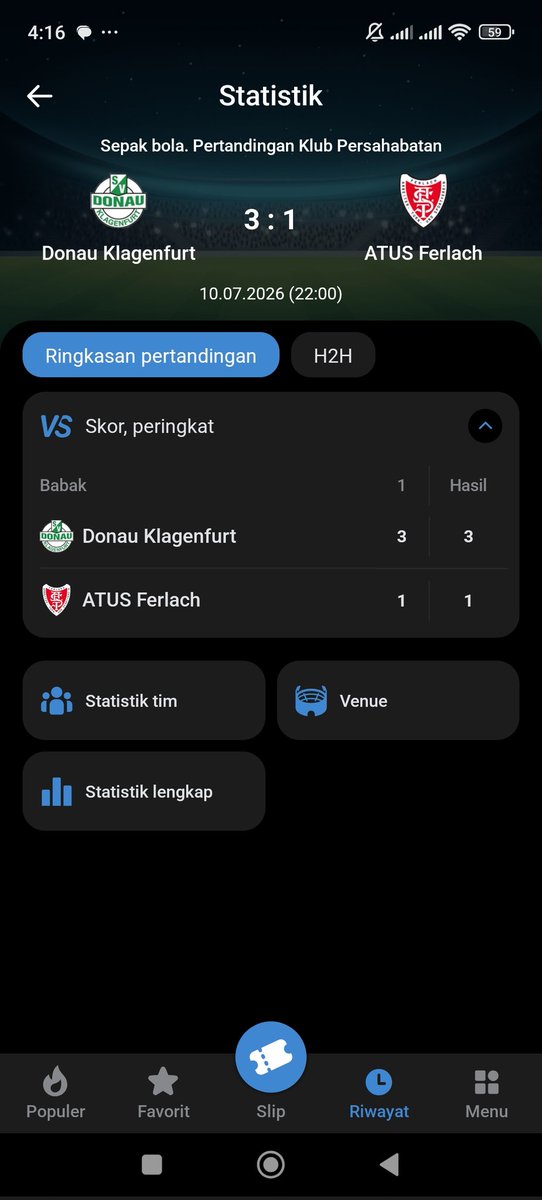Open the Menu tab

(487, 1093)
